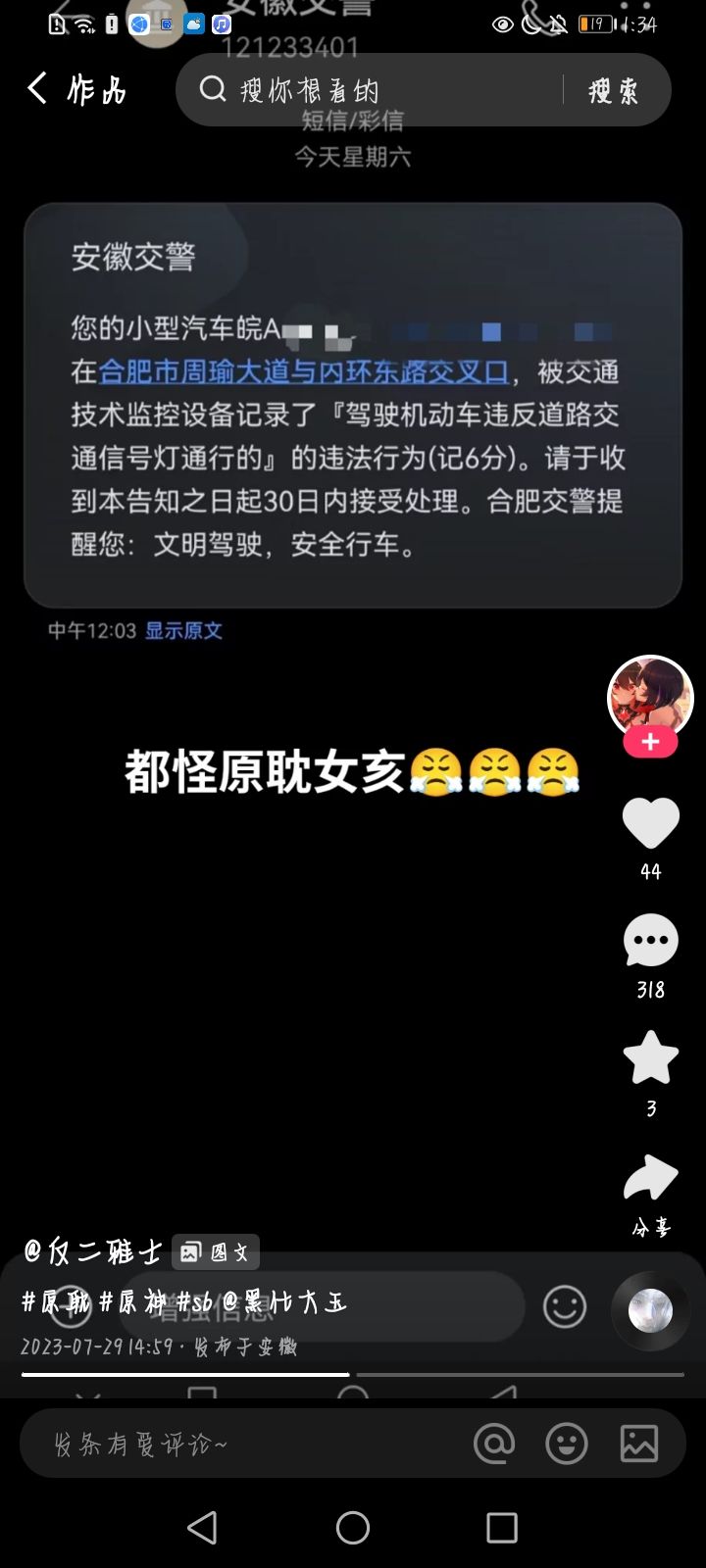
Task: Open the spinning music disc
Action: pos(650,1311)
